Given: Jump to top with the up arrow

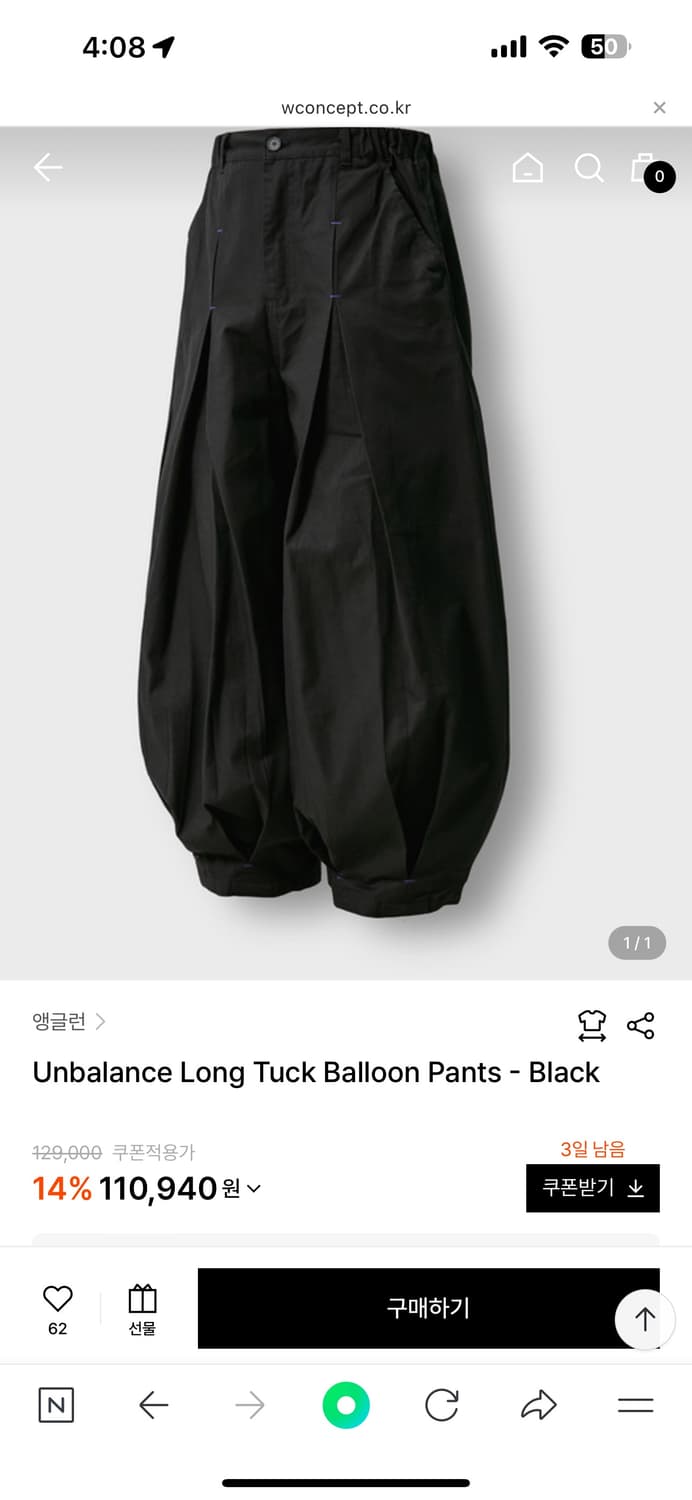Looking at the screenshot, I should tap(645, 1320).
